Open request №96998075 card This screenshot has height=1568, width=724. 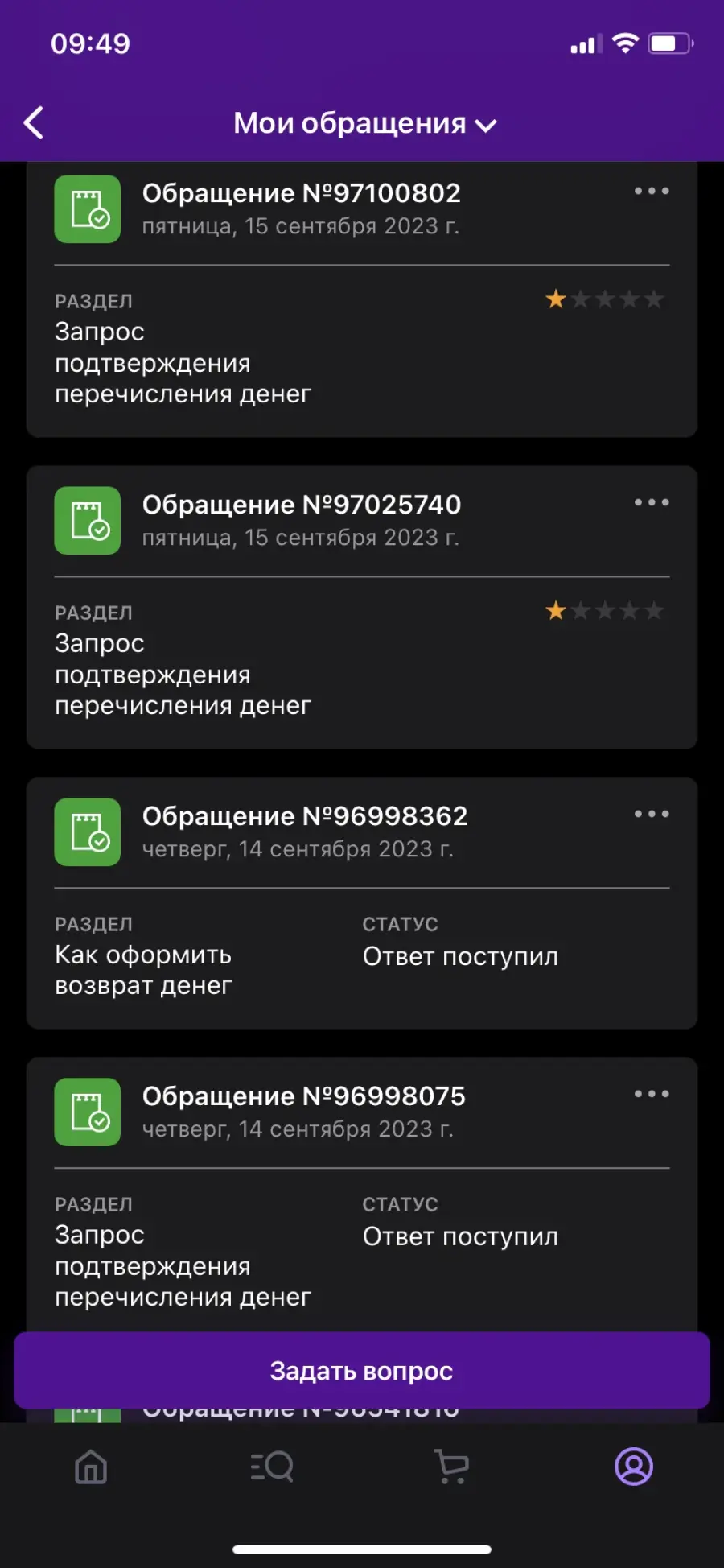click(362, 1195)
